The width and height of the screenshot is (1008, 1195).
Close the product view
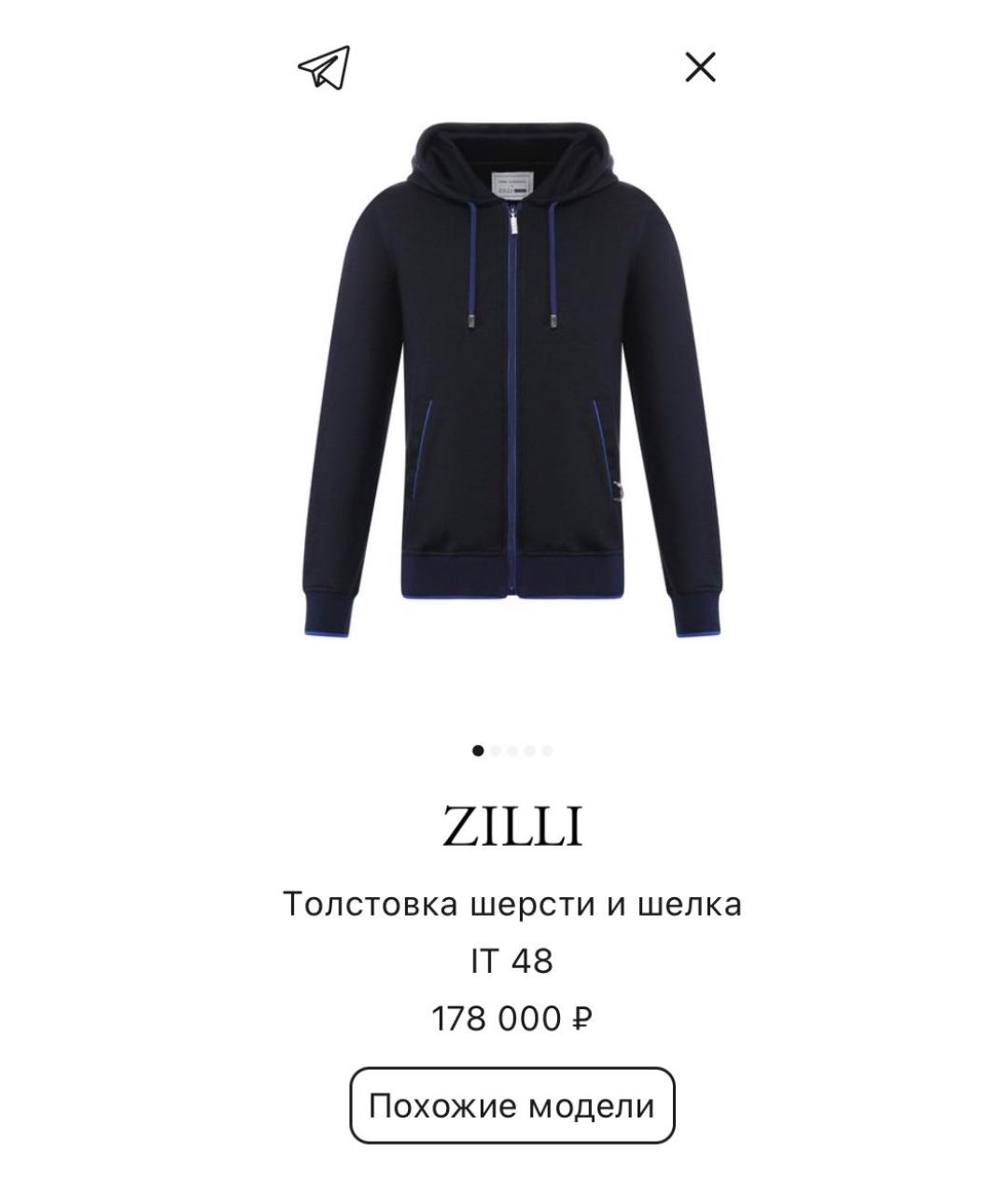click(700, 67)
